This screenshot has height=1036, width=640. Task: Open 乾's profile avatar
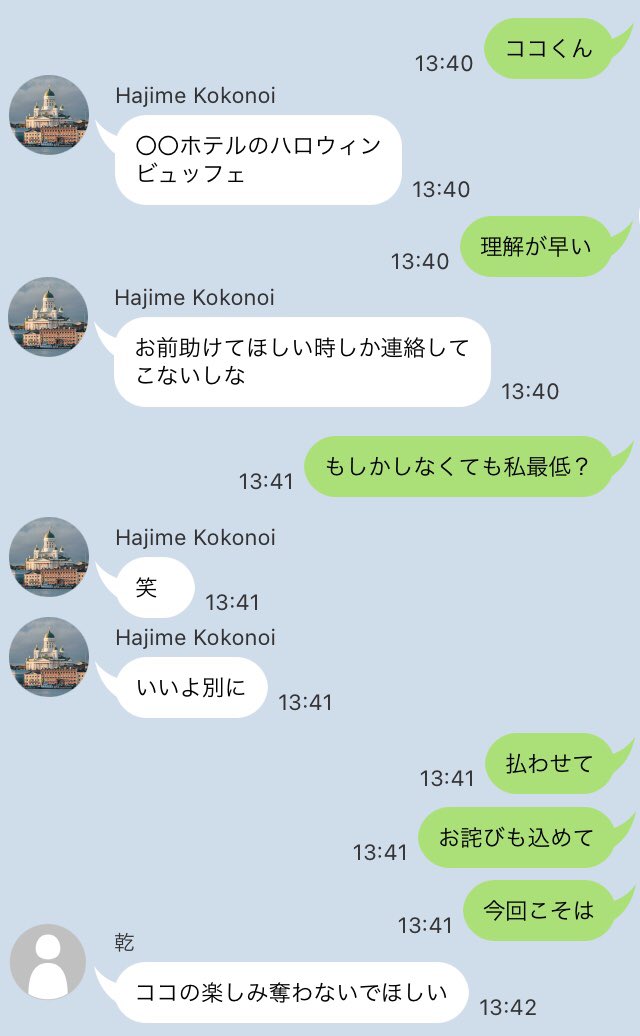48,962
